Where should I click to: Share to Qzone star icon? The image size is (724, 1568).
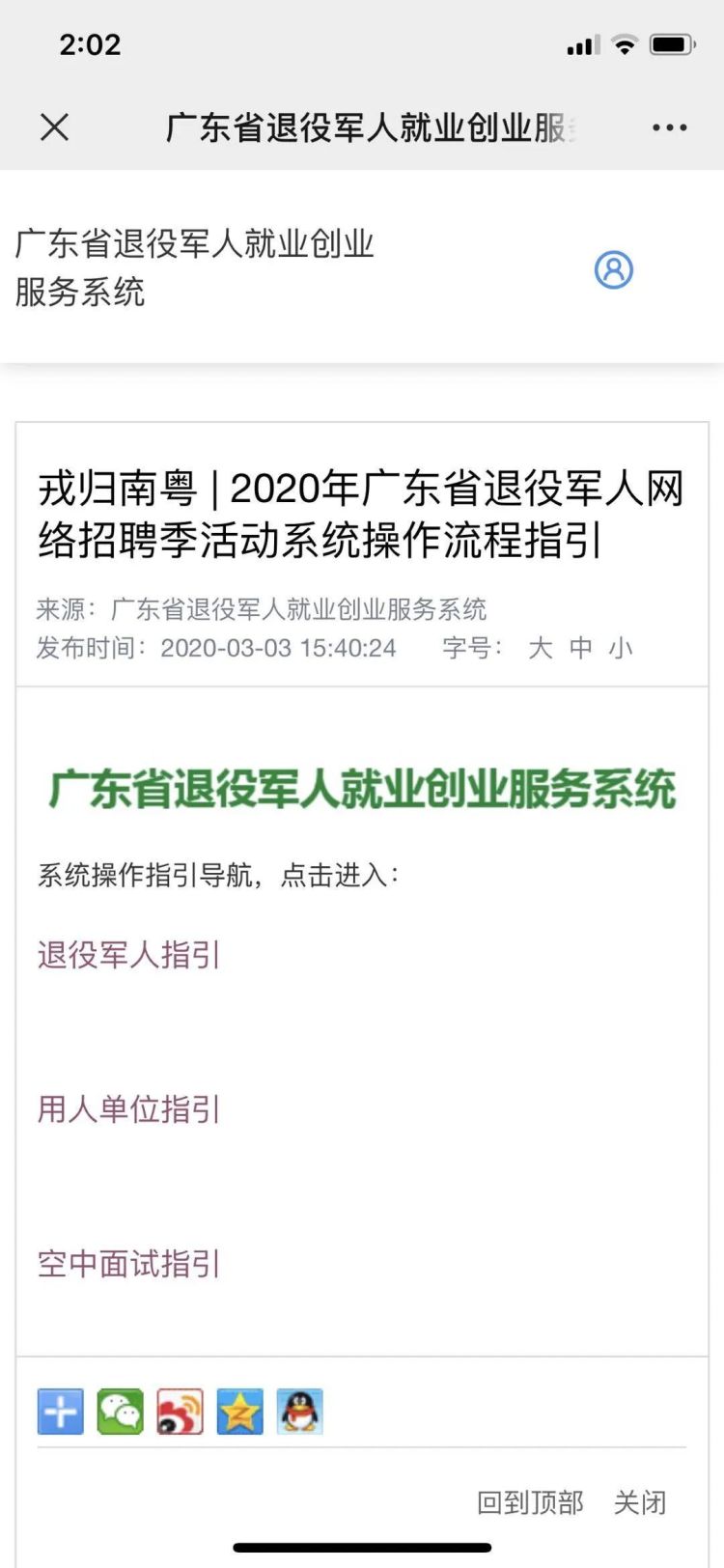click(x=240, y=1412)
